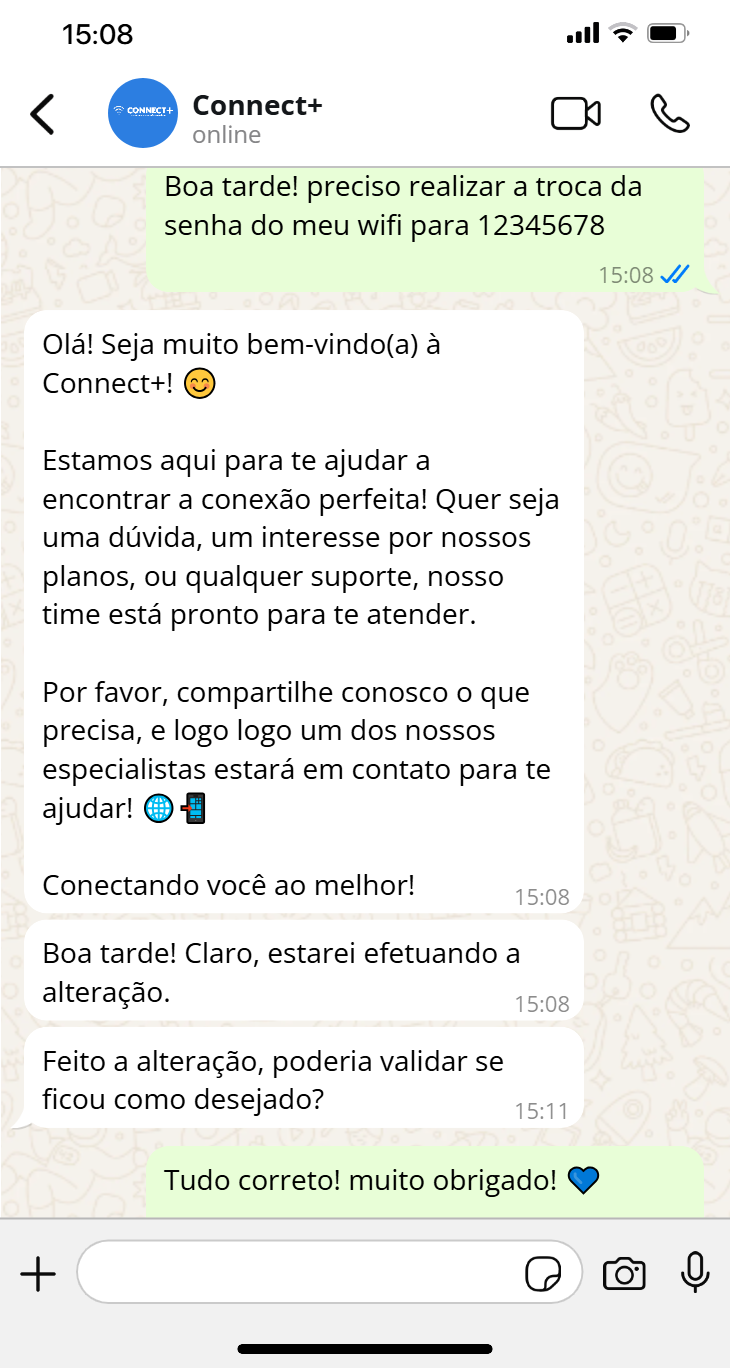
Task: Tap the microphone to record audio
Action: coord(695,1273)
